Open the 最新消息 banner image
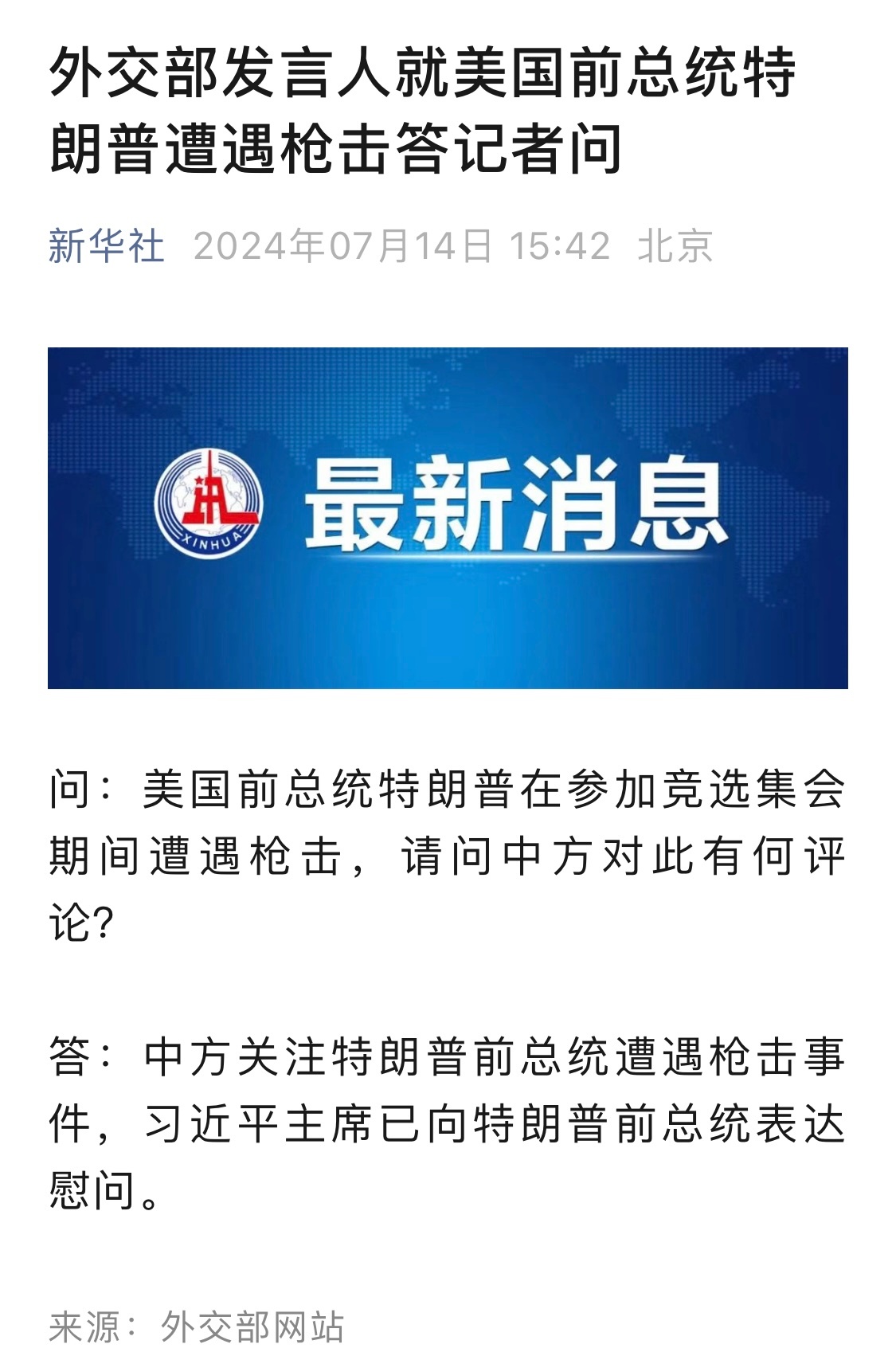 tap(448, 518)
